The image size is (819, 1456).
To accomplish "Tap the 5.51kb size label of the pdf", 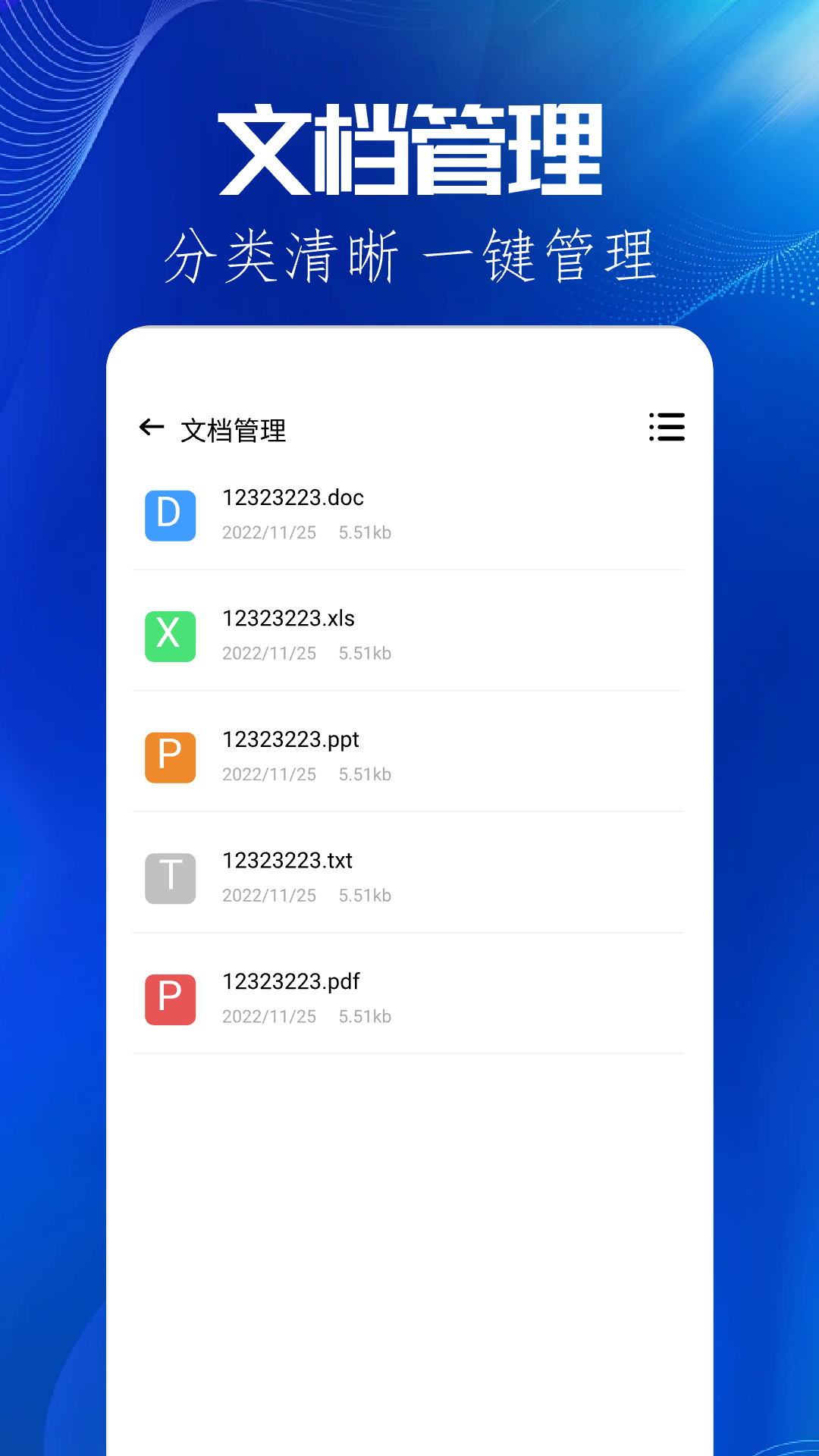I will click(x=366, y=1016).
